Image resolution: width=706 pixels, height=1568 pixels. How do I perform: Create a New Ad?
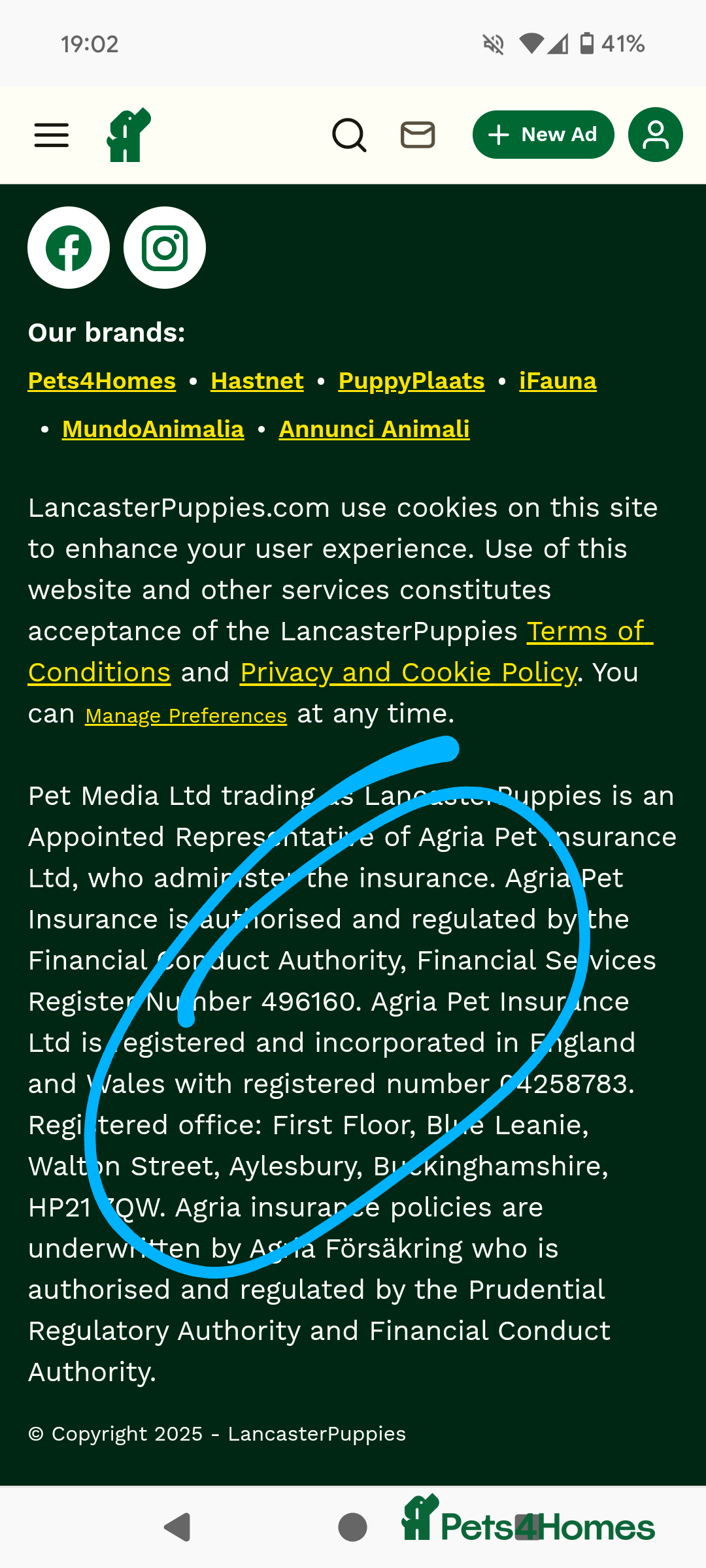coord(543,135)
